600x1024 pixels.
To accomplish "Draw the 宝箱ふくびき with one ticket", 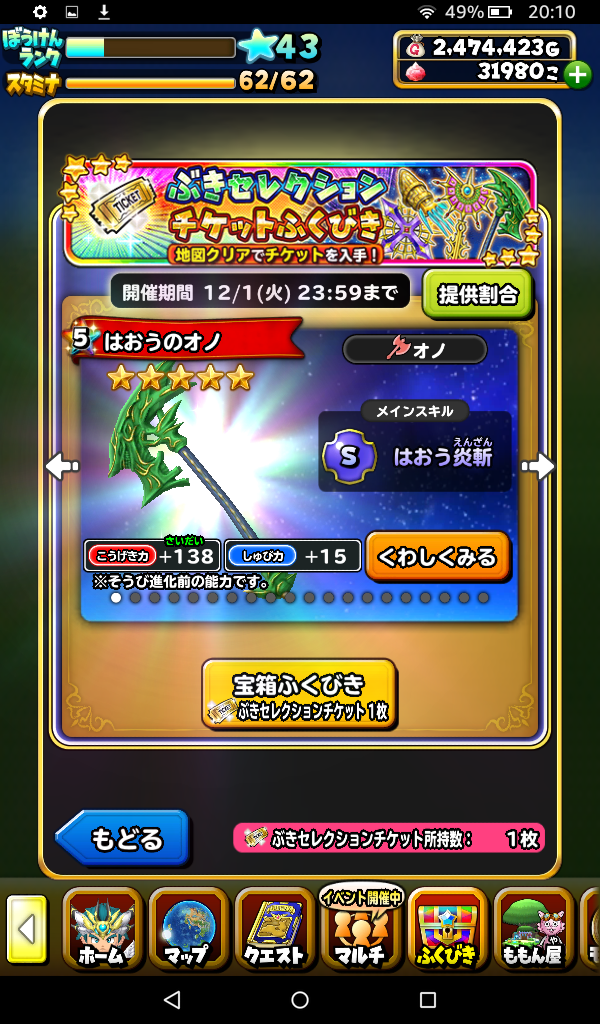I will pos(299,695).
